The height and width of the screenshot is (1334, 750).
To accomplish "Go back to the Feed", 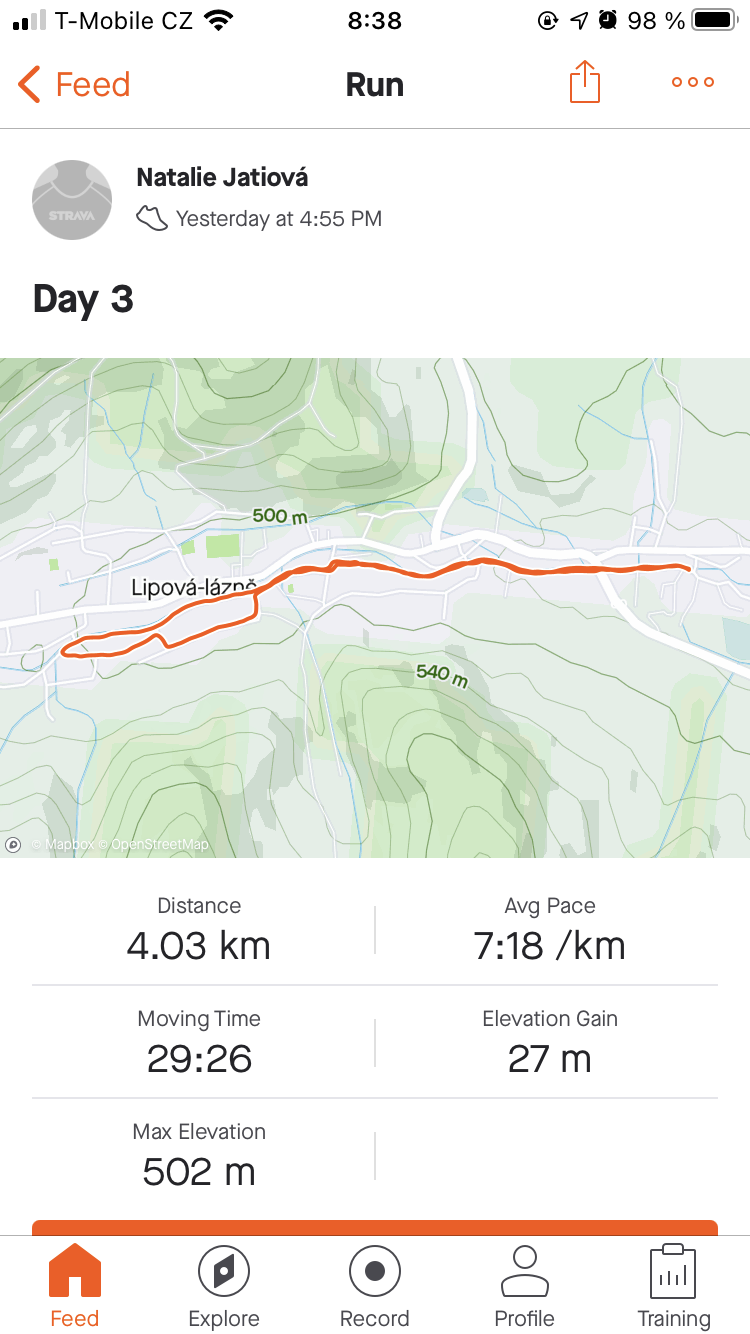I will 75,85.
